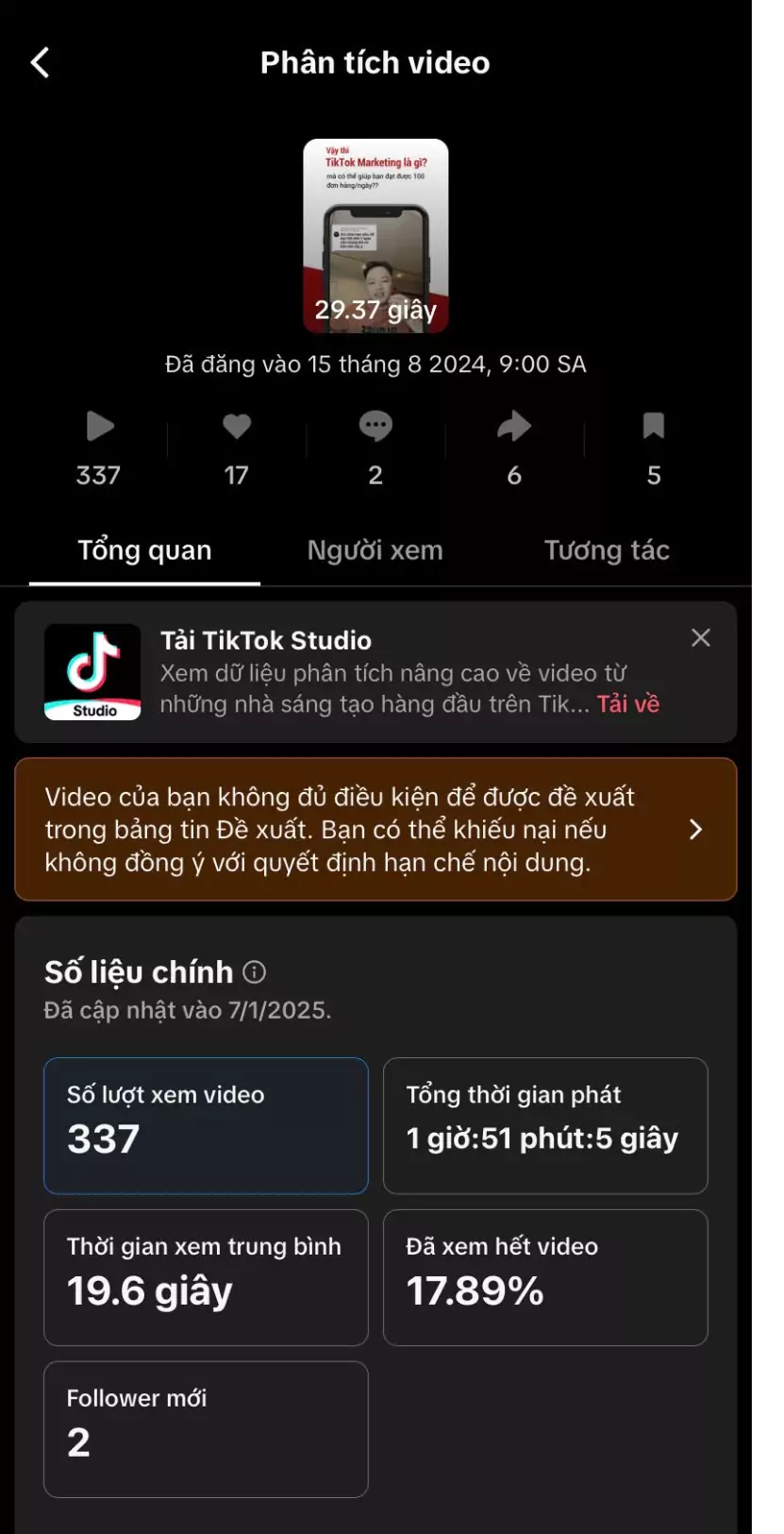Image resolution: width=784 pixels, height=1534 pixels.
Task: Select the Tổng quan tab
Action: (144, 549)
